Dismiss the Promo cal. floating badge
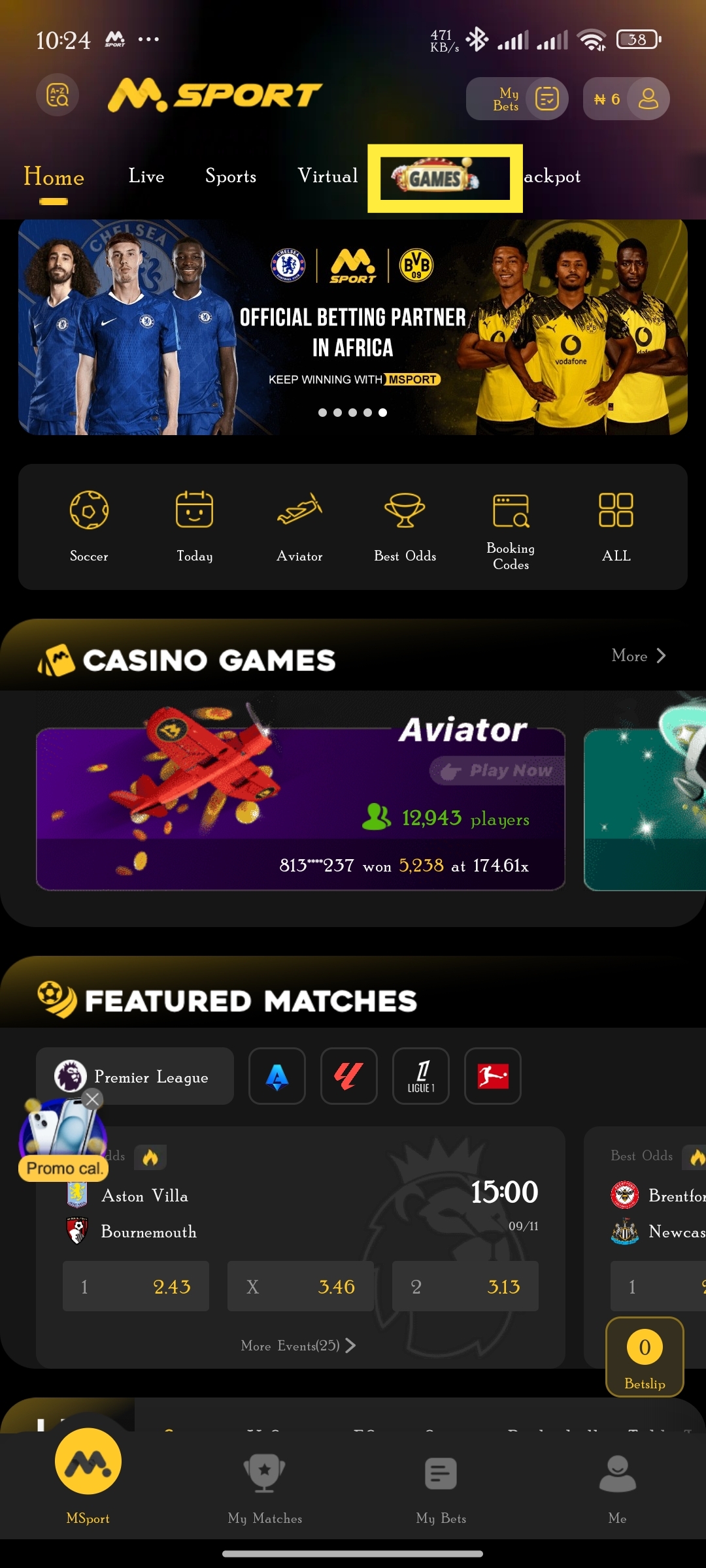Viewport: 706px width, 1568px height. [93, 1100]
